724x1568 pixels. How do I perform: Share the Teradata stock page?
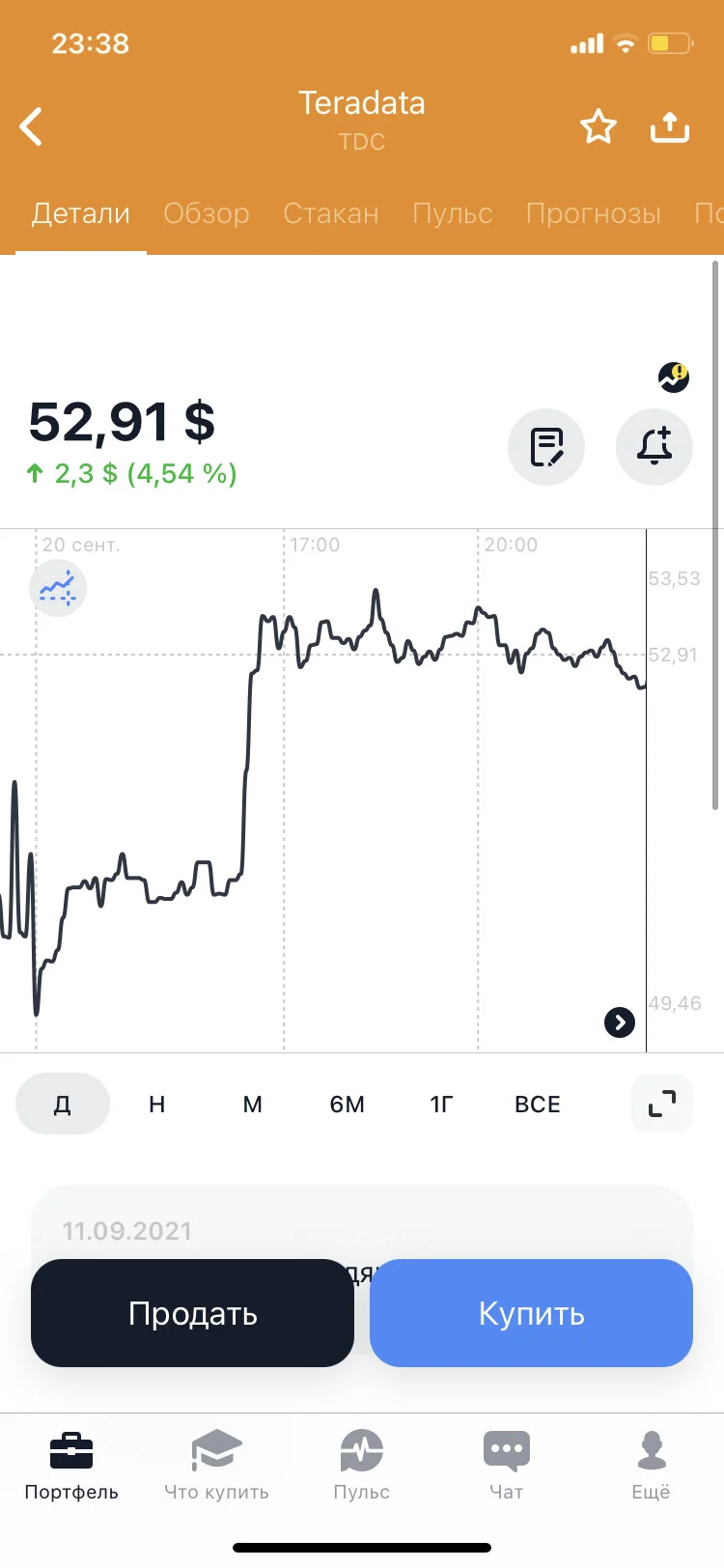670,126
